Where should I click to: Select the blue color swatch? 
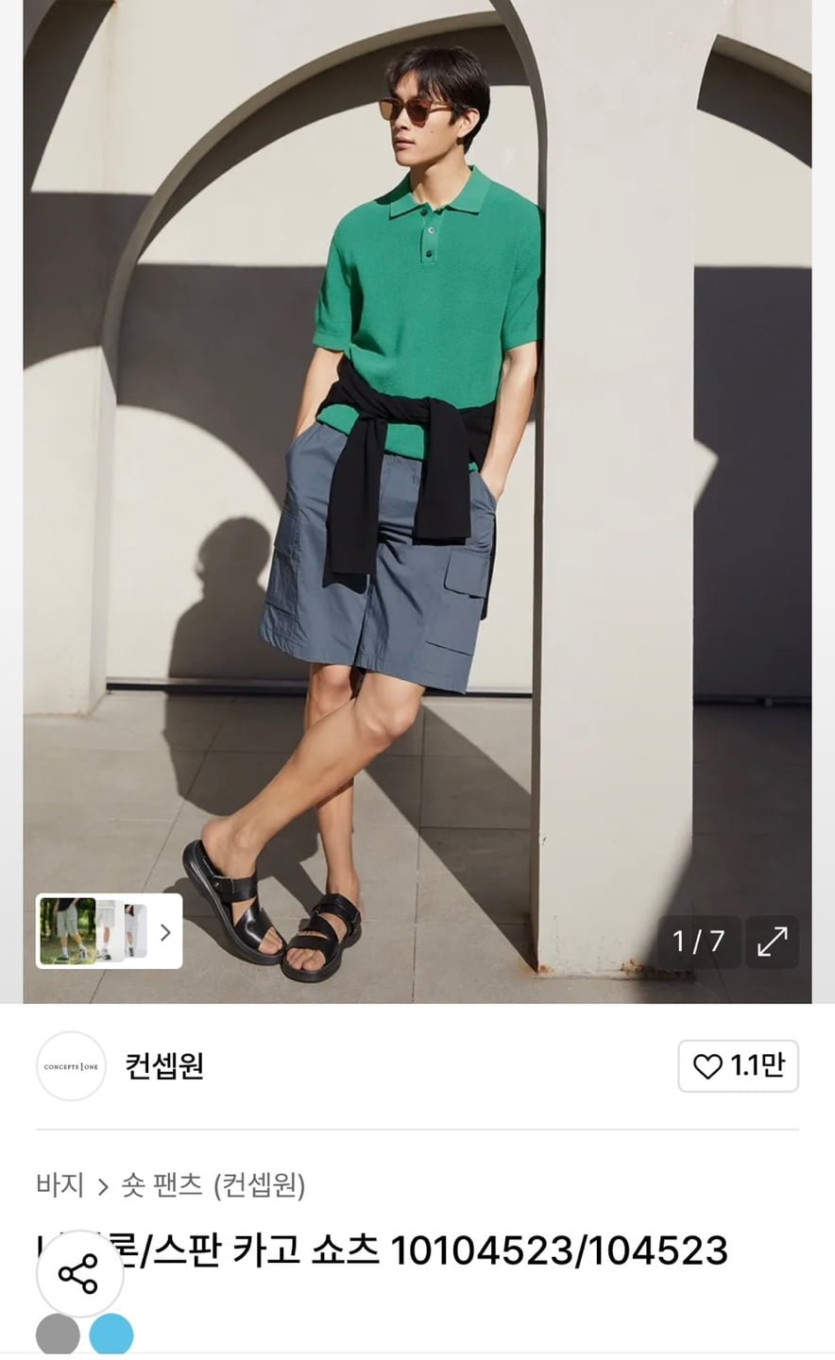tap(111, 1335)
